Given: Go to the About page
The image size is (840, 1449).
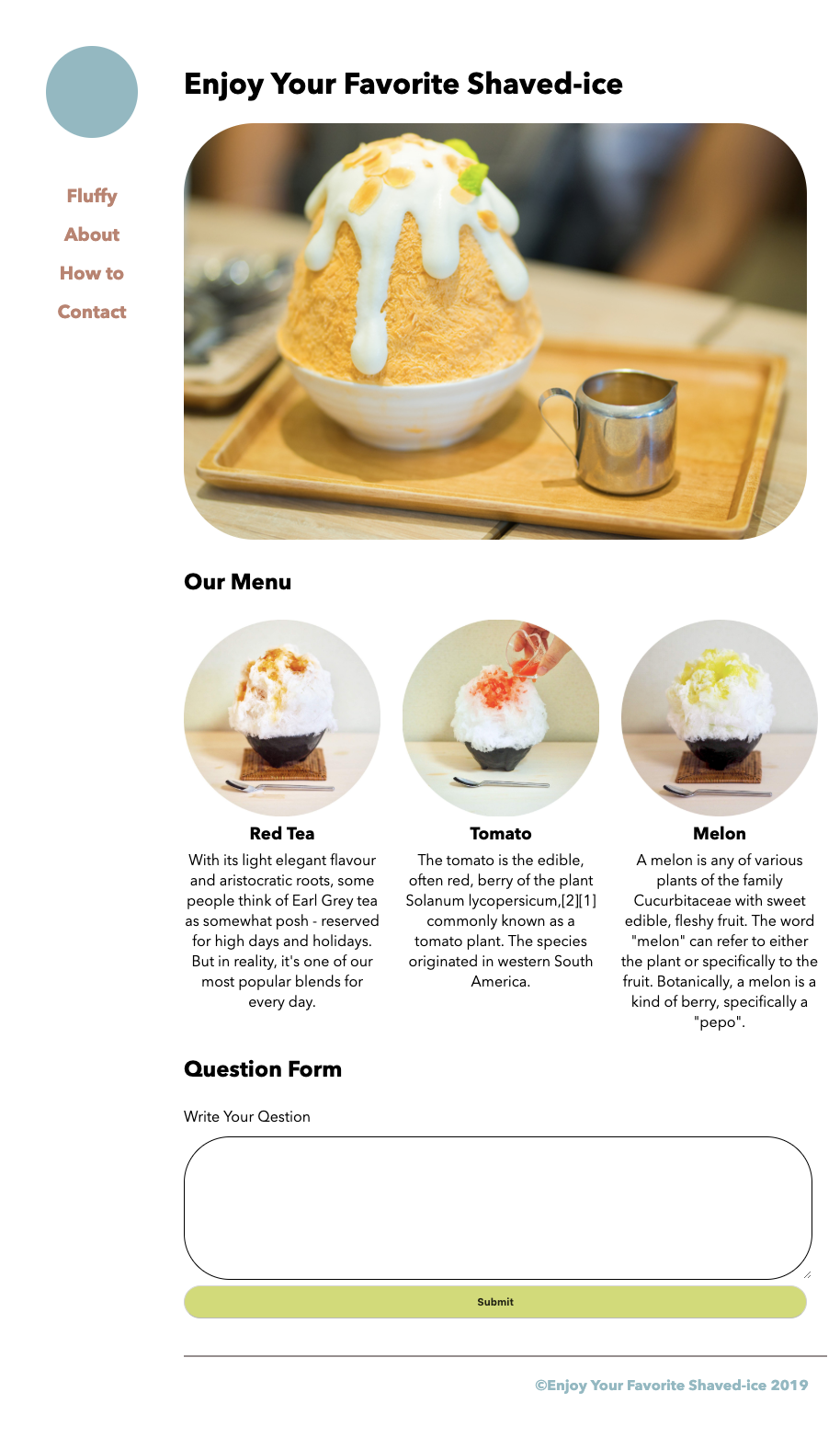Looking at the screenshot, I should (92, 234).
